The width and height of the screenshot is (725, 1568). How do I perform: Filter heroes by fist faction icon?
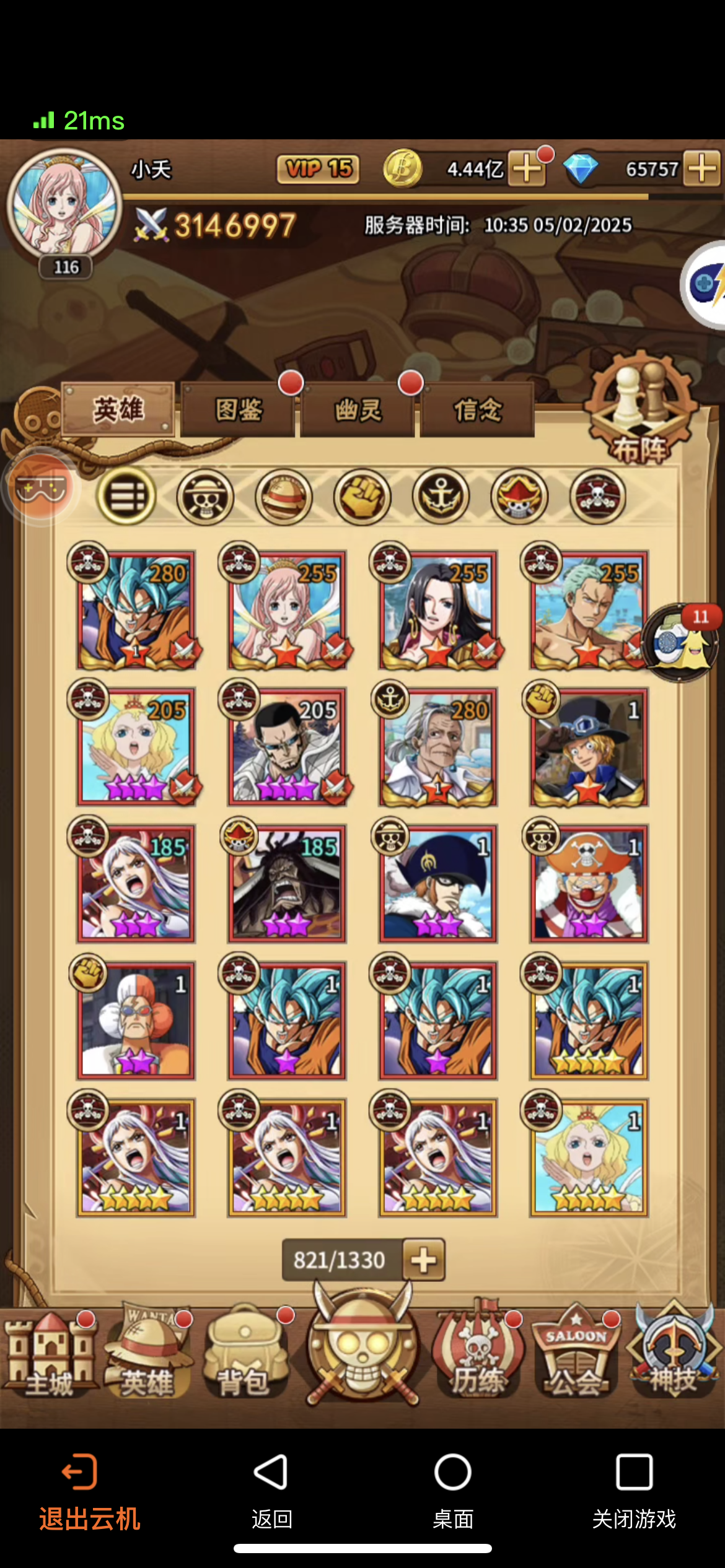point(362,496)
